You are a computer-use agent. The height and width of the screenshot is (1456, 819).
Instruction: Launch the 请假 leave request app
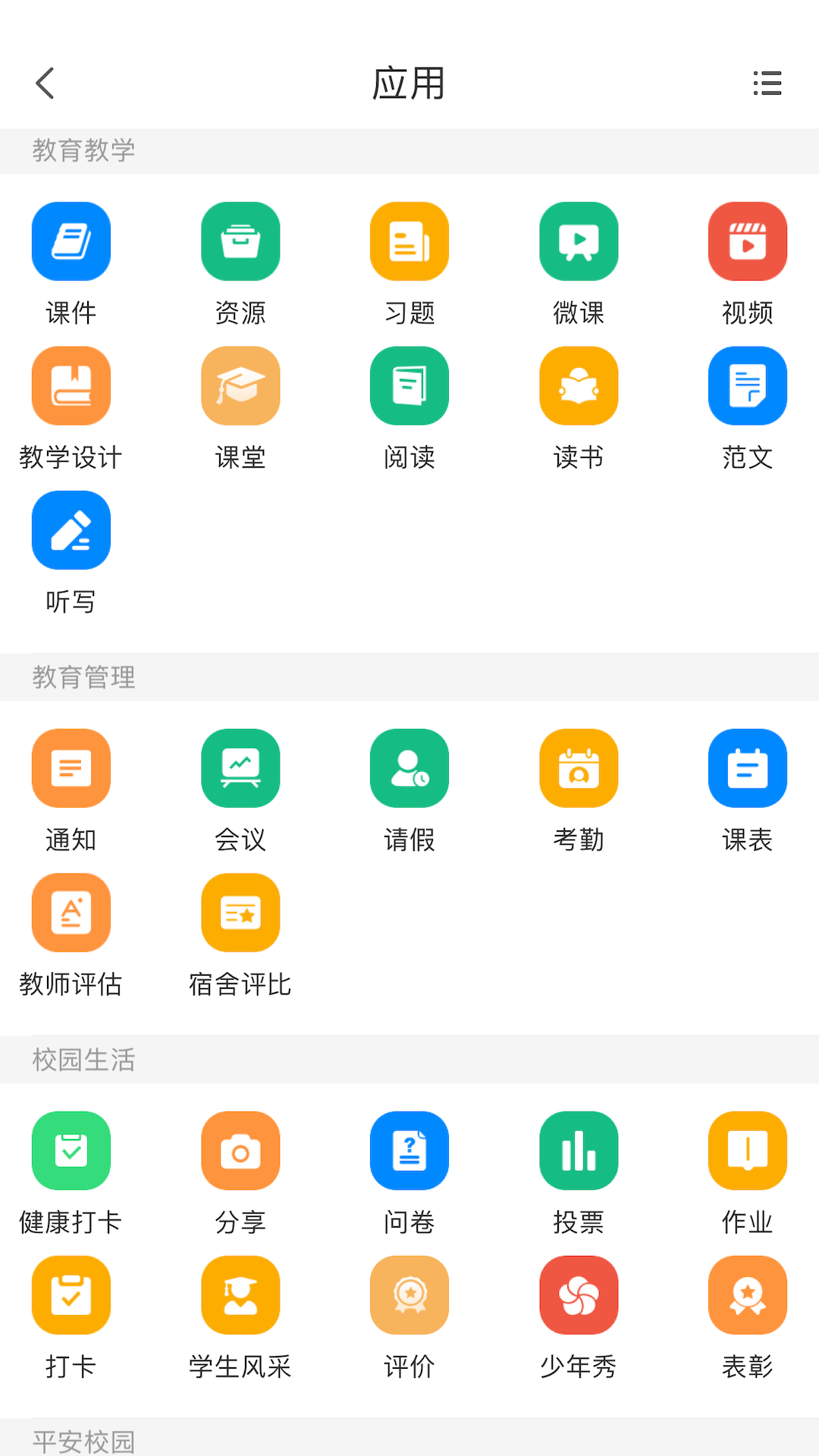pos(409,768)
